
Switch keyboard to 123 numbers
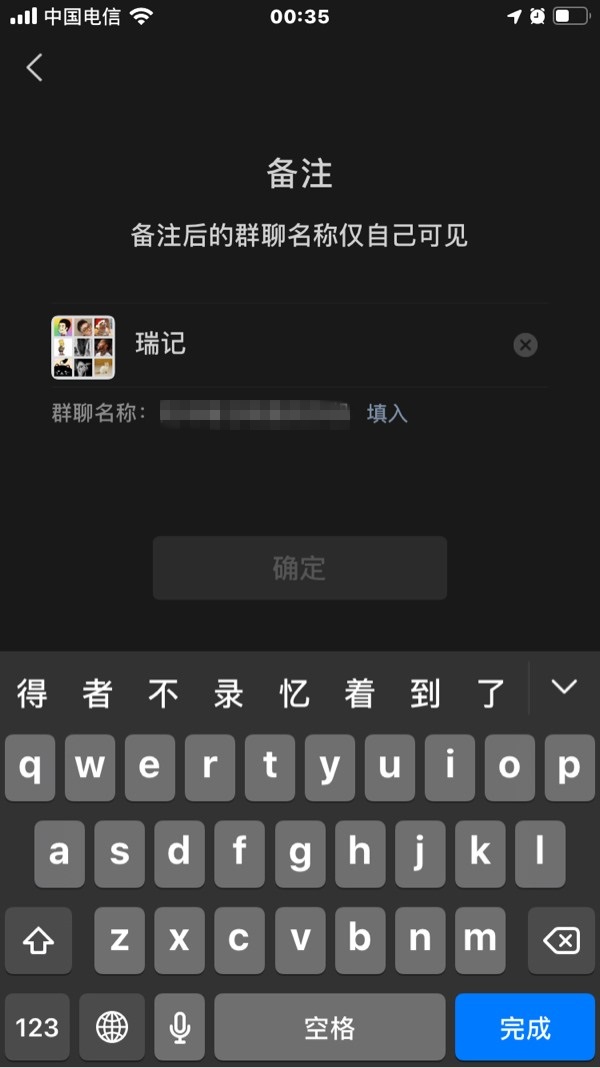click(37, 1027)
